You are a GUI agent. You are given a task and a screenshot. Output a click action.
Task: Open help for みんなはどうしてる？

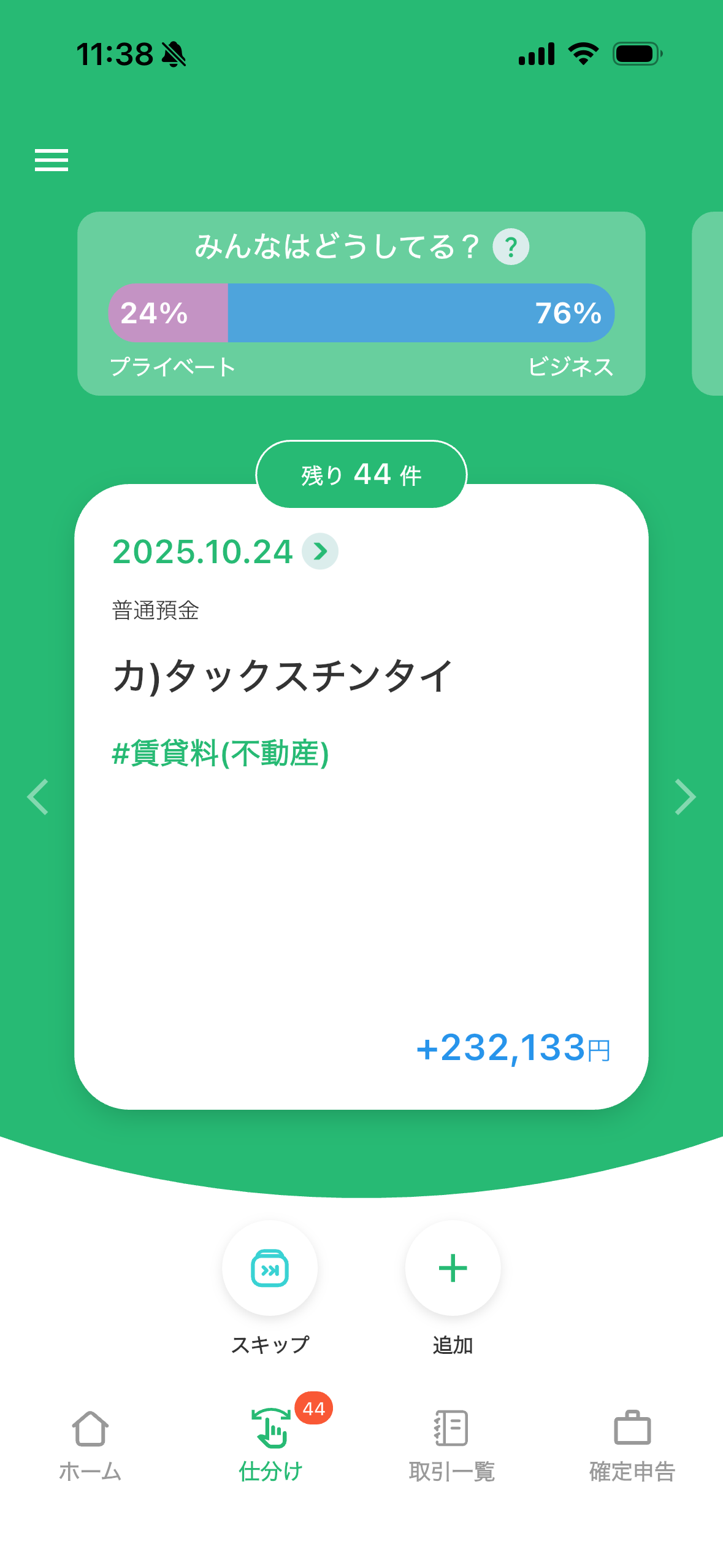[x=511, y=247]
